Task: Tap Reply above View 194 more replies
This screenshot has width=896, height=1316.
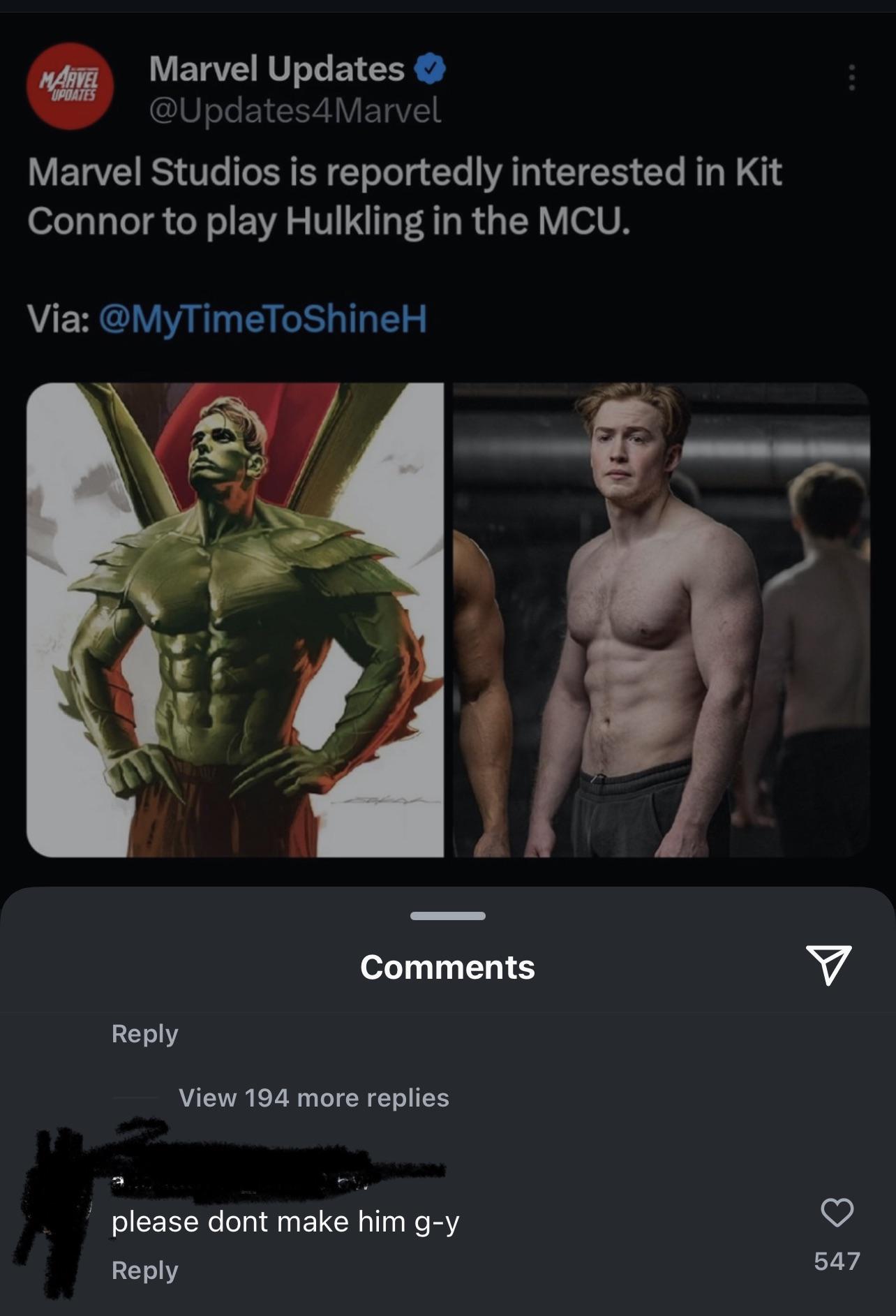Action: [x=145, y=1033]
